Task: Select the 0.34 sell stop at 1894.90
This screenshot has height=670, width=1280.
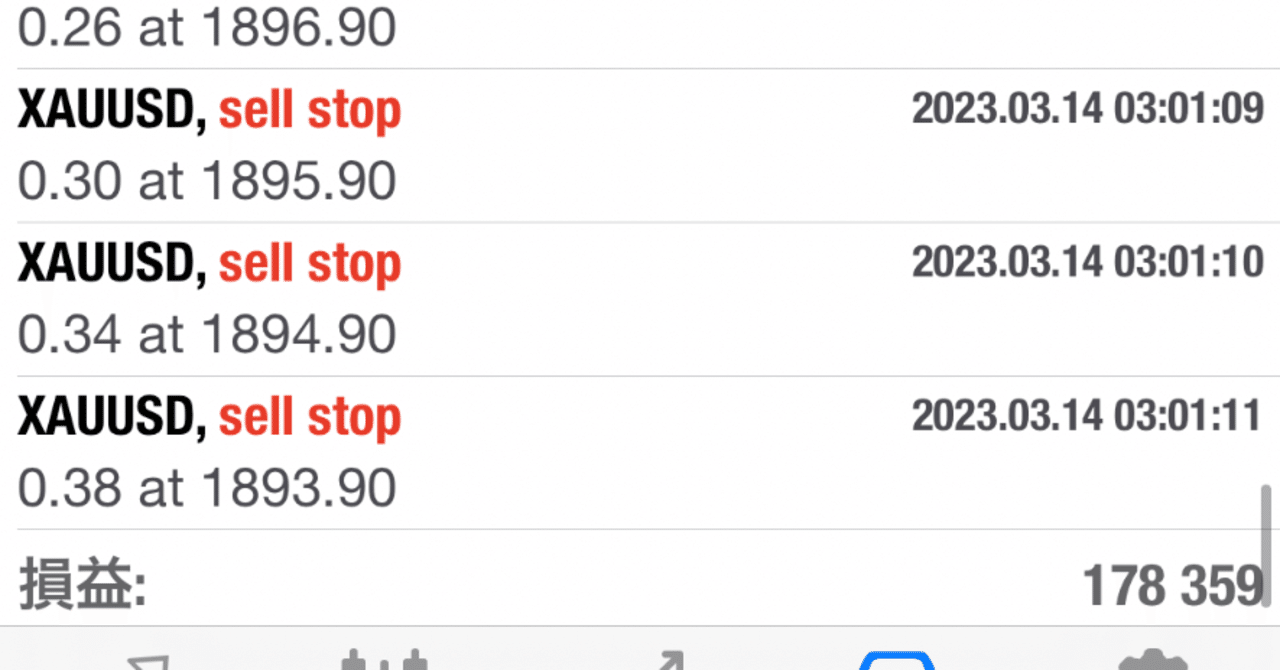Action: (640, 300)
